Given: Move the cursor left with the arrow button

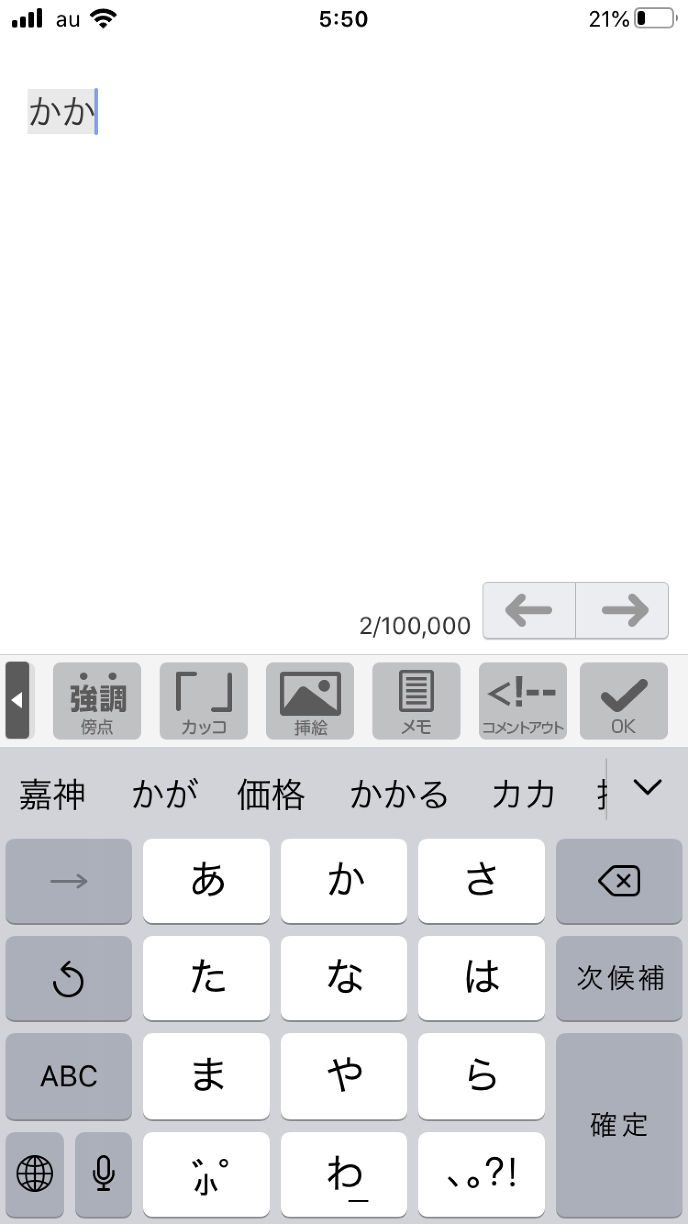Looking at the screenshot, I should pyautogui.click(x=529, y=610).
